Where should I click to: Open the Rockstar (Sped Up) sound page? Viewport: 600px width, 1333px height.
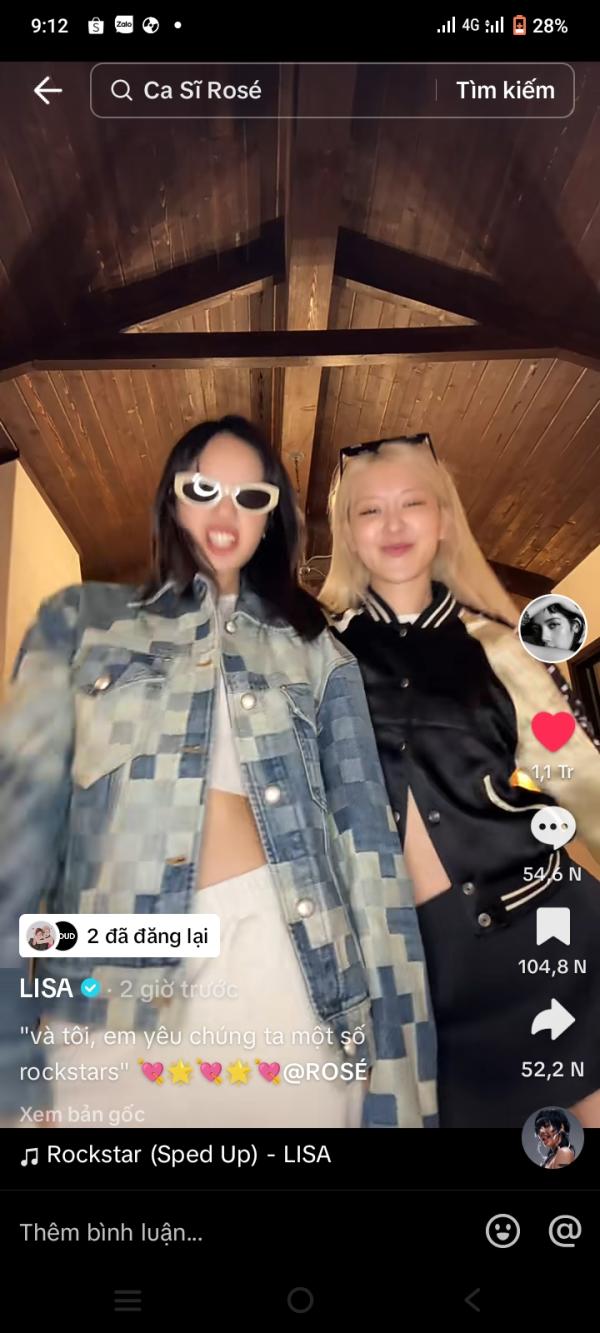tap(176, 1155)
